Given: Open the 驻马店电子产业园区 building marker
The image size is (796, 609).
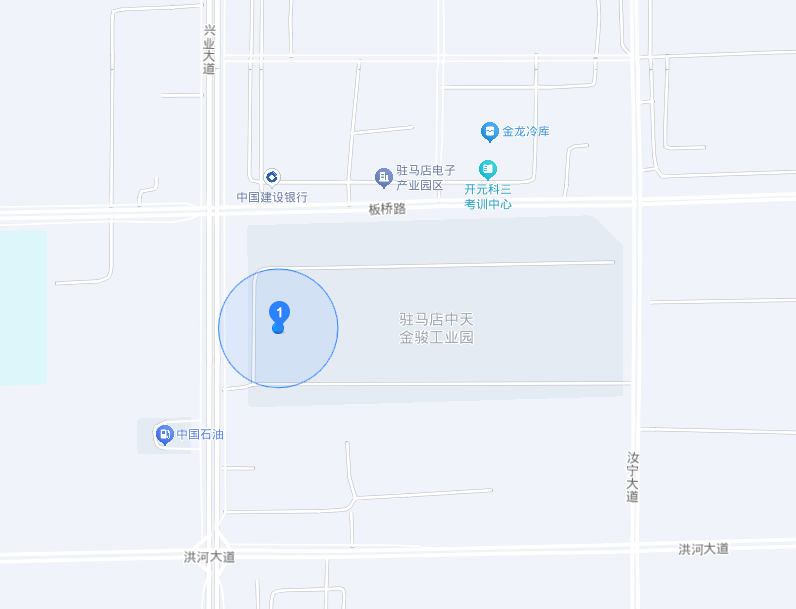Looking at the screenshot, I should click(383, 178).
